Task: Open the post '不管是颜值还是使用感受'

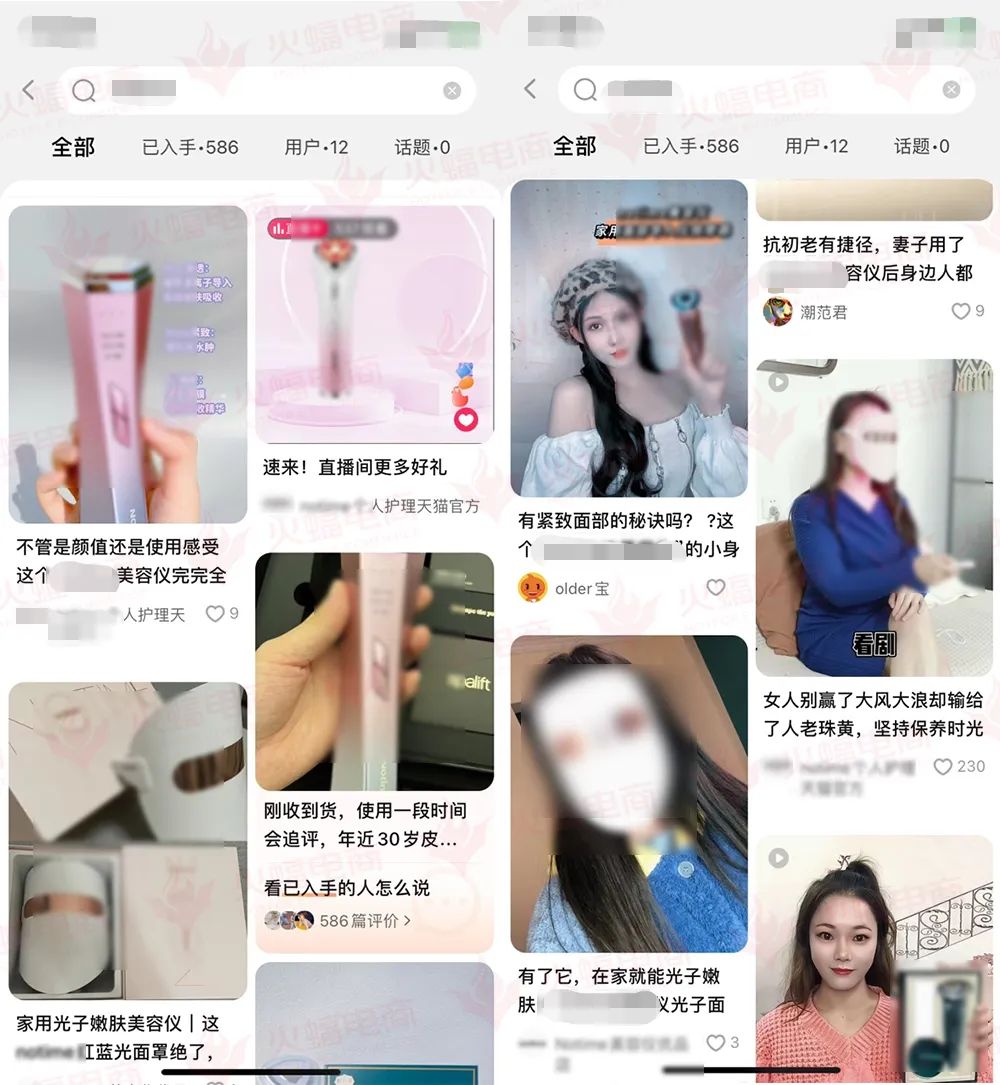Action: tap(127, 364)
